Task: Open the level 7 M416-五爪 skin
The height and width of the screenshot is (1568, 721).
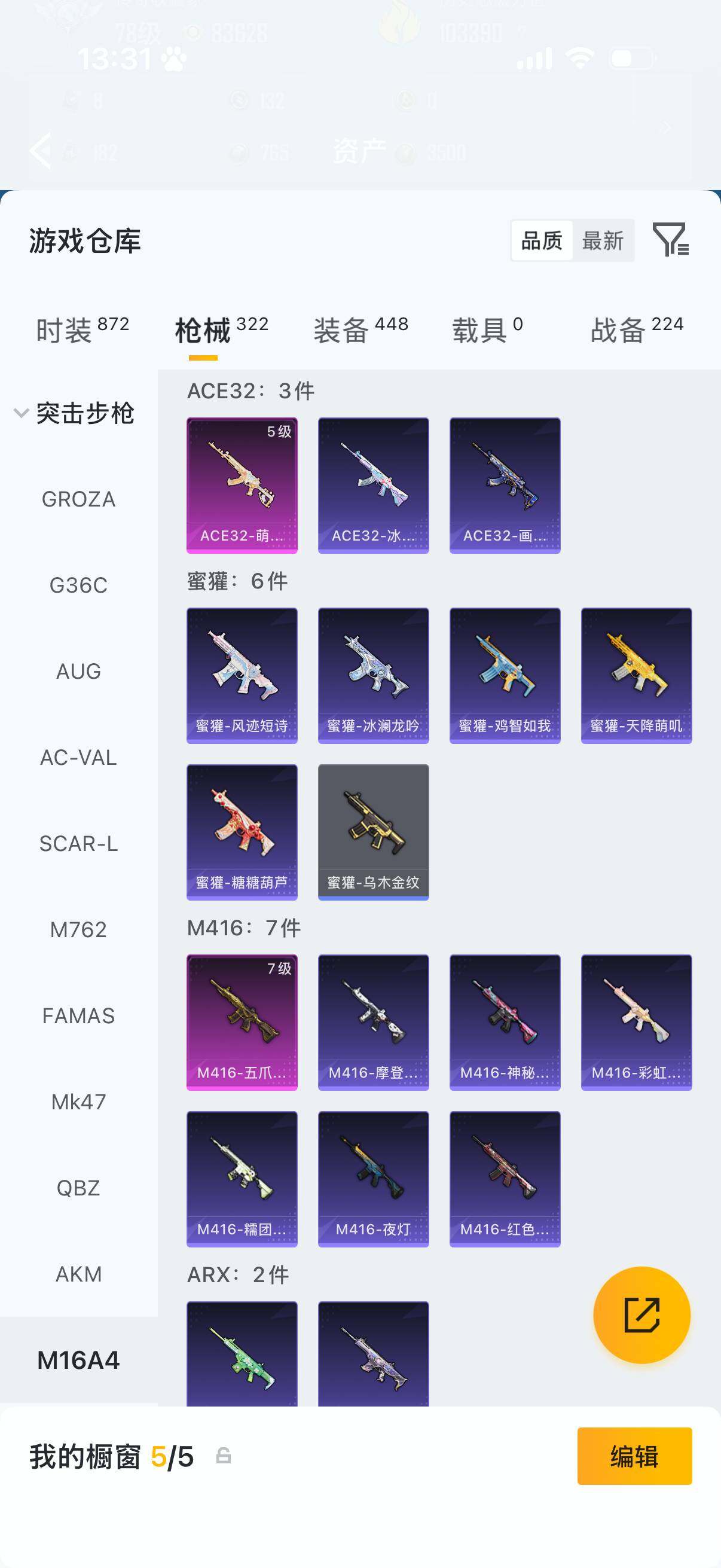Action: click(x=242, y=1022)
